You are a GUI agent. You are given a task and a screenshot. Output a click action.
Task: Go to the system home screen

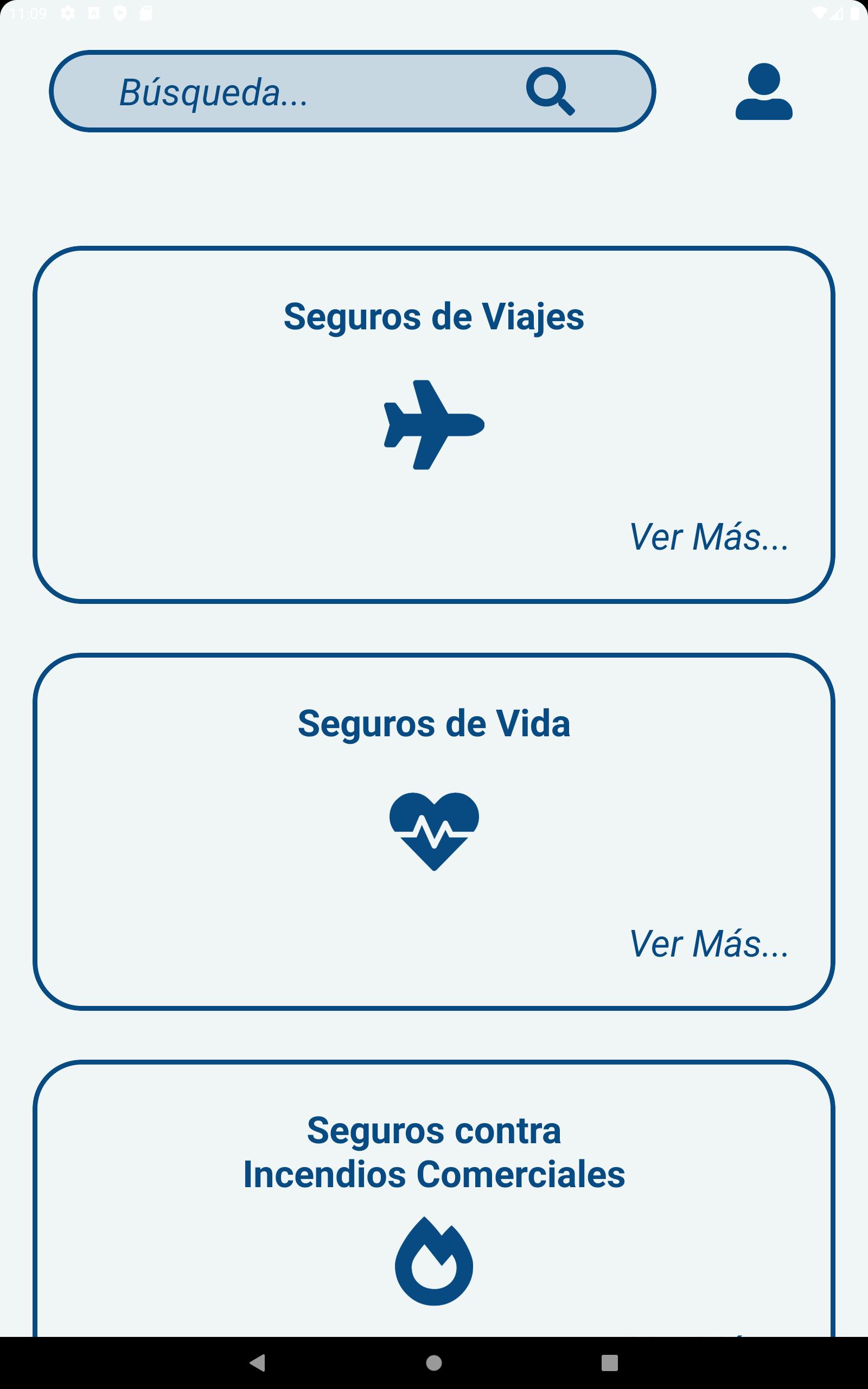(x=434, y=1362)
